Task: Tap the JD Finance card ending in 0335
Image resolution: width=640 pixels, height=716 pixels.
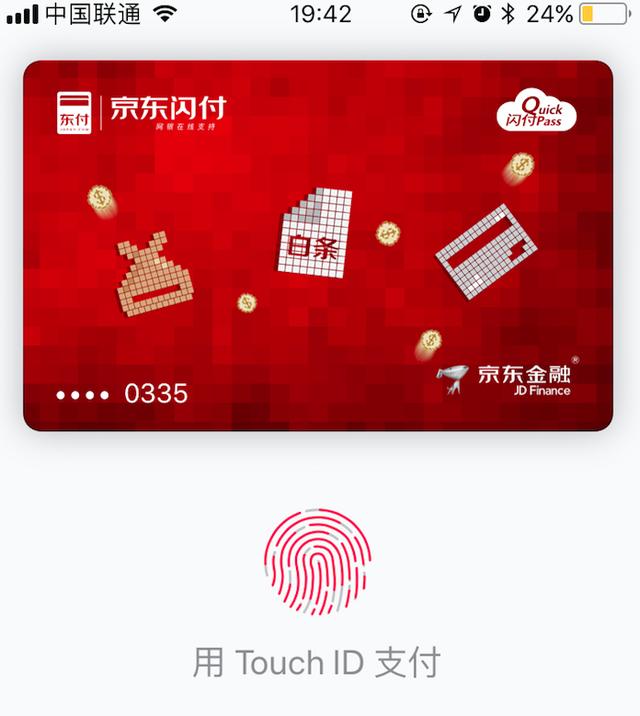Action: click(x=318, y=245)
